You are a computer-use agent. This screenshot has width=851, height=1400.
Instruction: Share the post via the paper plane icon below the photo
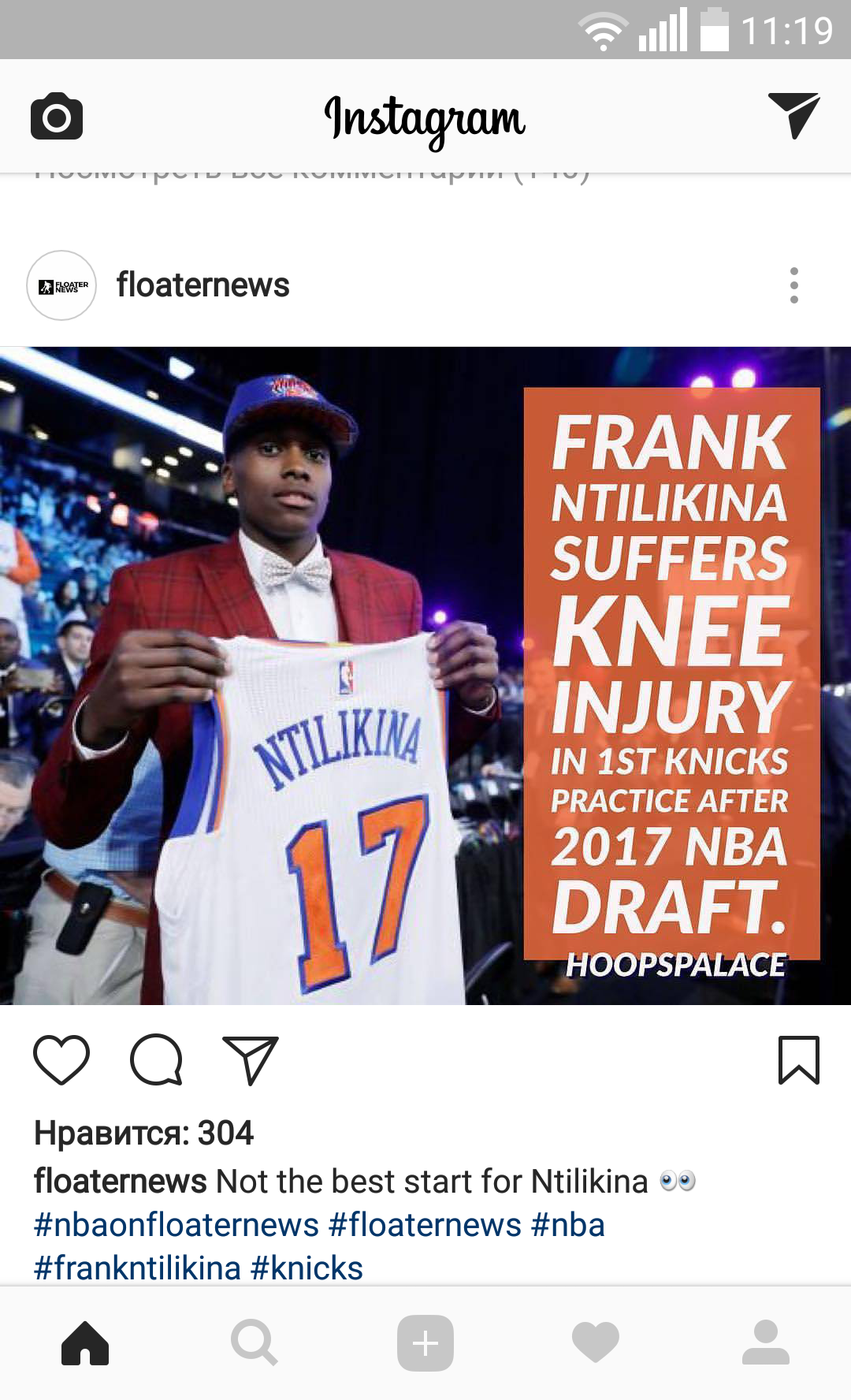[251, 1059]
